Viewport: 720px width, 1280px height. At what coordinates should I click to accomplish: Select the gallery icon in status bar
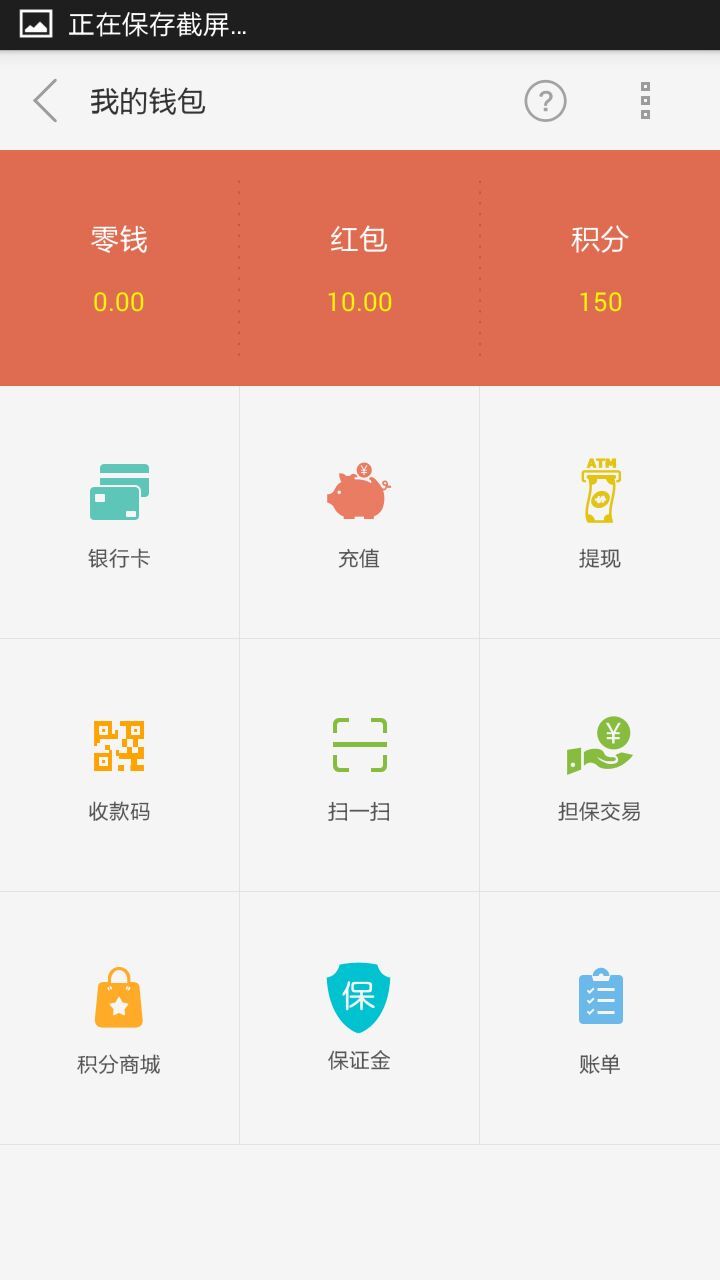click(33, 24)
